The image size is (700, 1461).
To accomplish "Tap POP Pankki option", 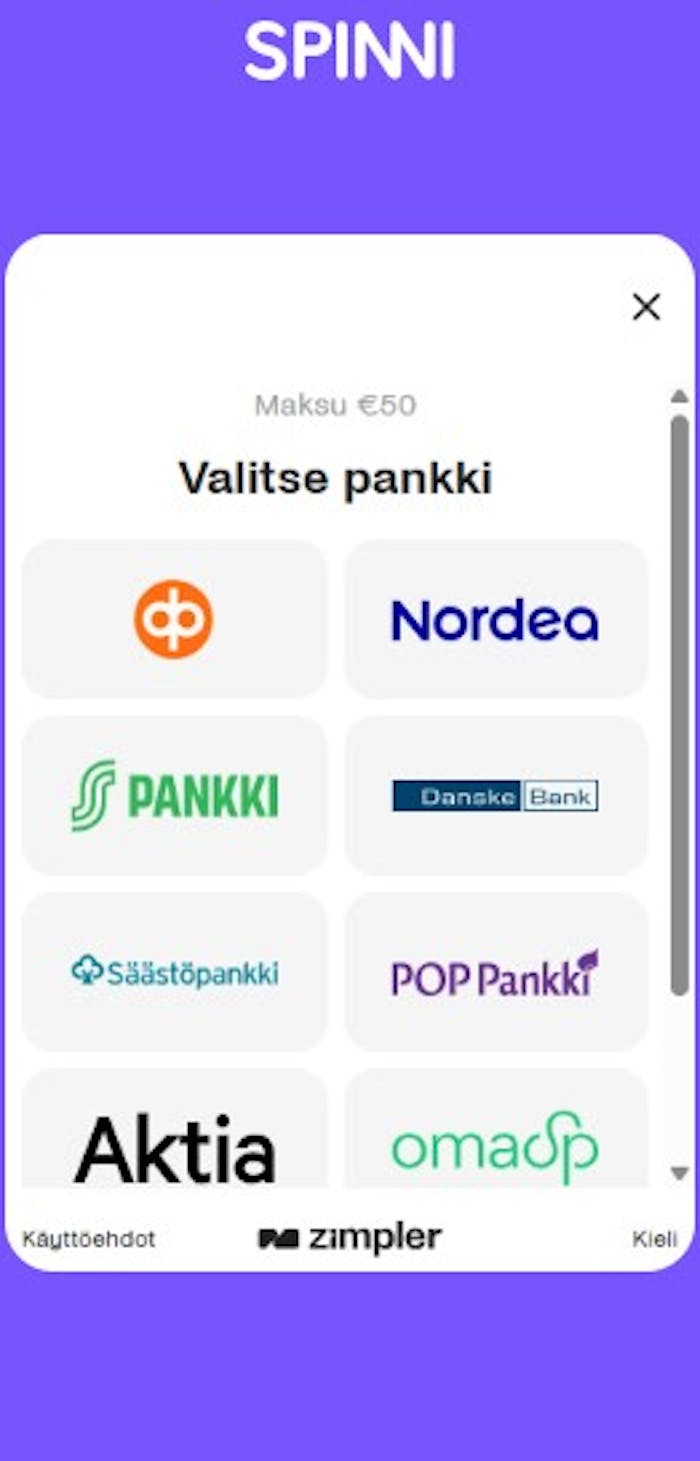I will (x=496, y=972).
